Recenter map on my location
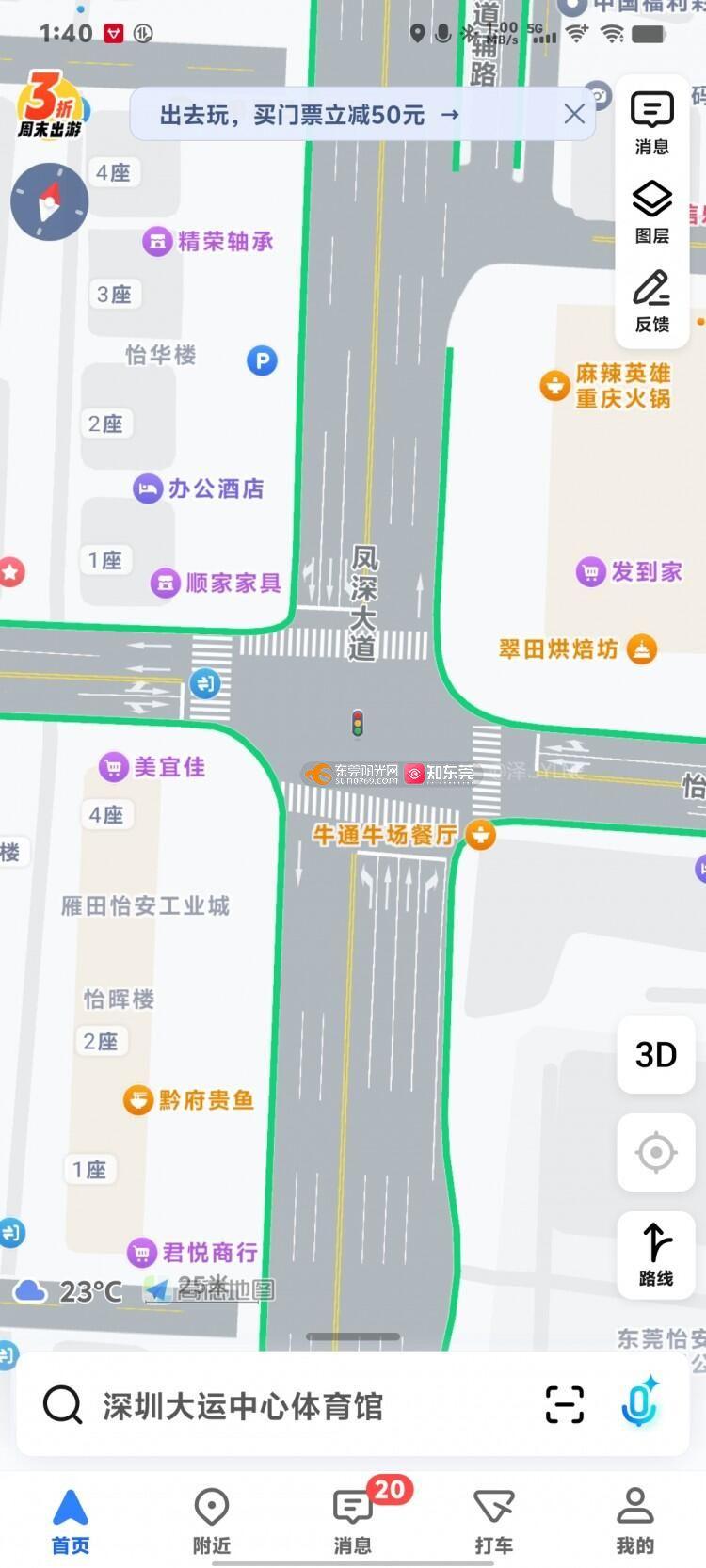The image size is (706, 1568). 656,1152
